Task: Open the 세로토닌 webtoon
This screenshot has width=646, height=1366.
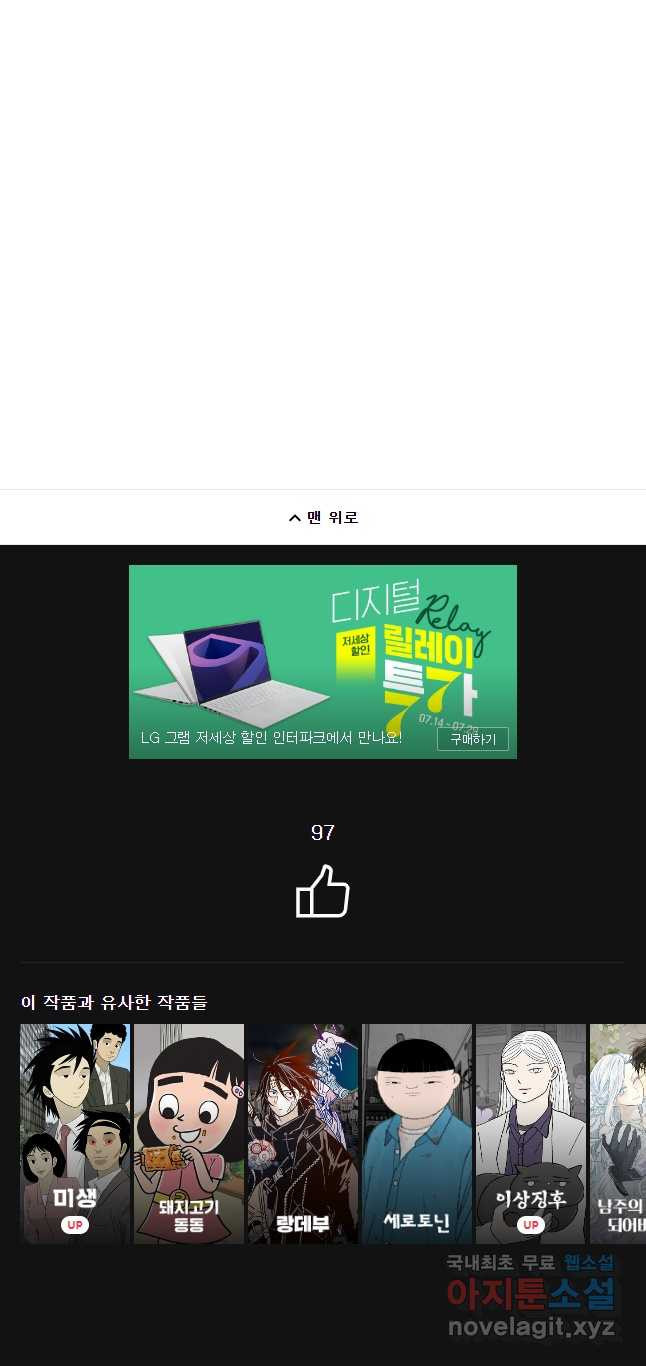Action: point(417,1134)
